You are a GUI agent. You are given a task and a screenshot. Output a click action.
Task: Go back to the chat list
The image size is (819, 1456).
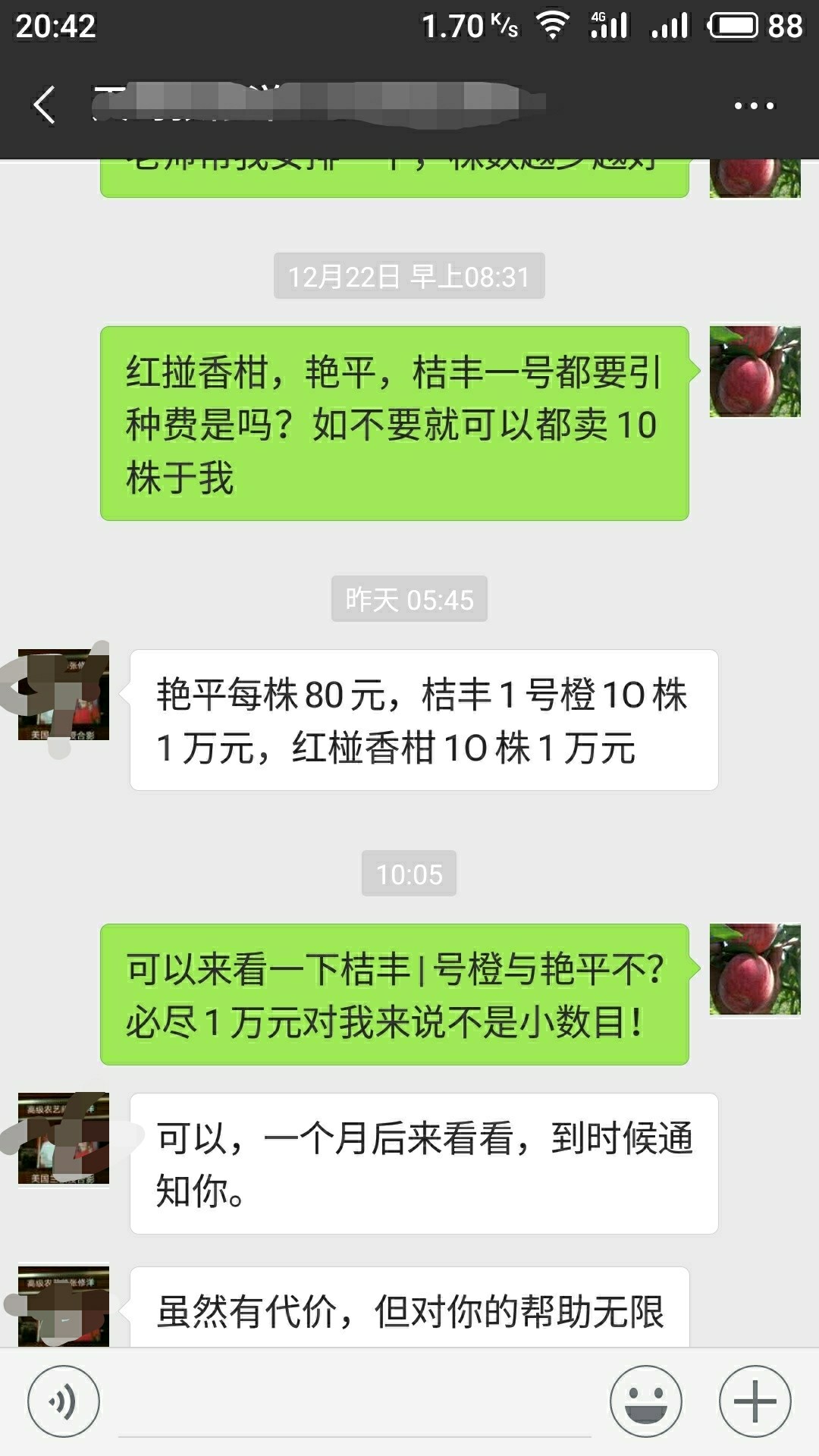44,105
